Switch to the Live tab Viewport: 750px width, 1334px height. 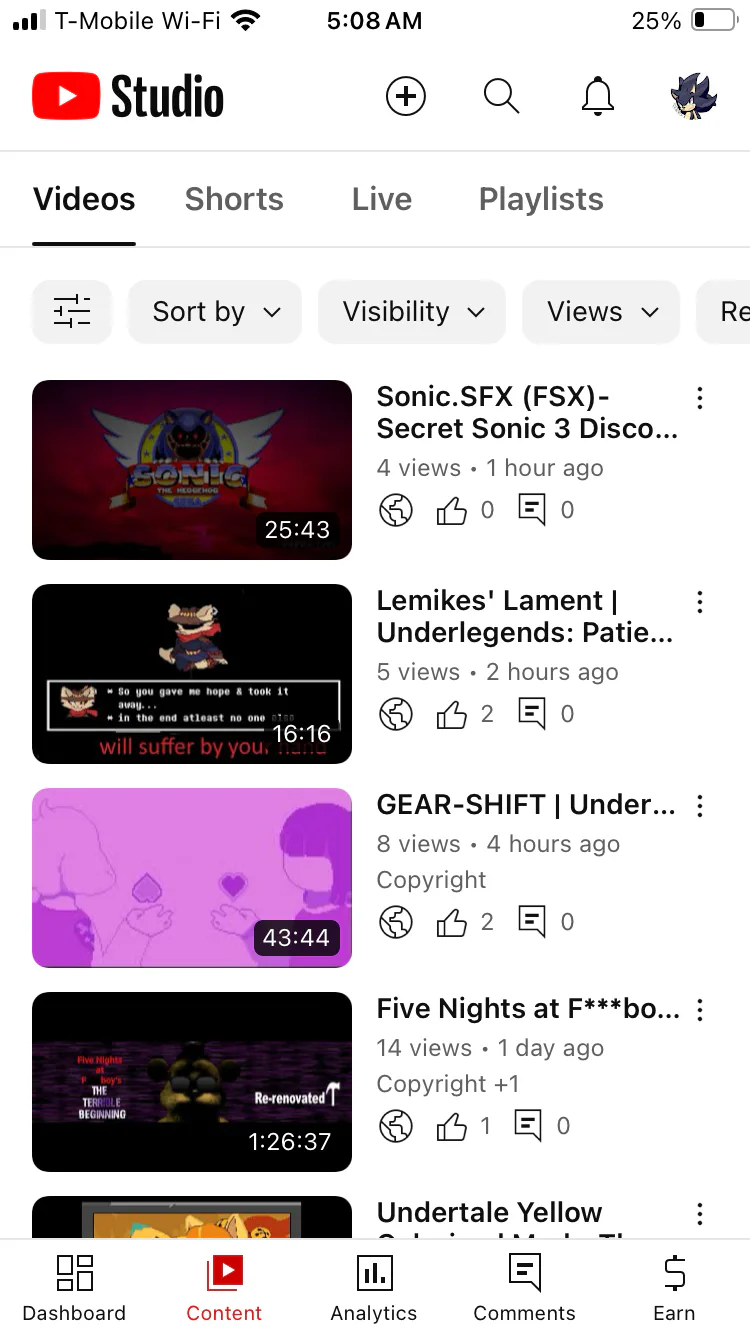click(382, 199)
